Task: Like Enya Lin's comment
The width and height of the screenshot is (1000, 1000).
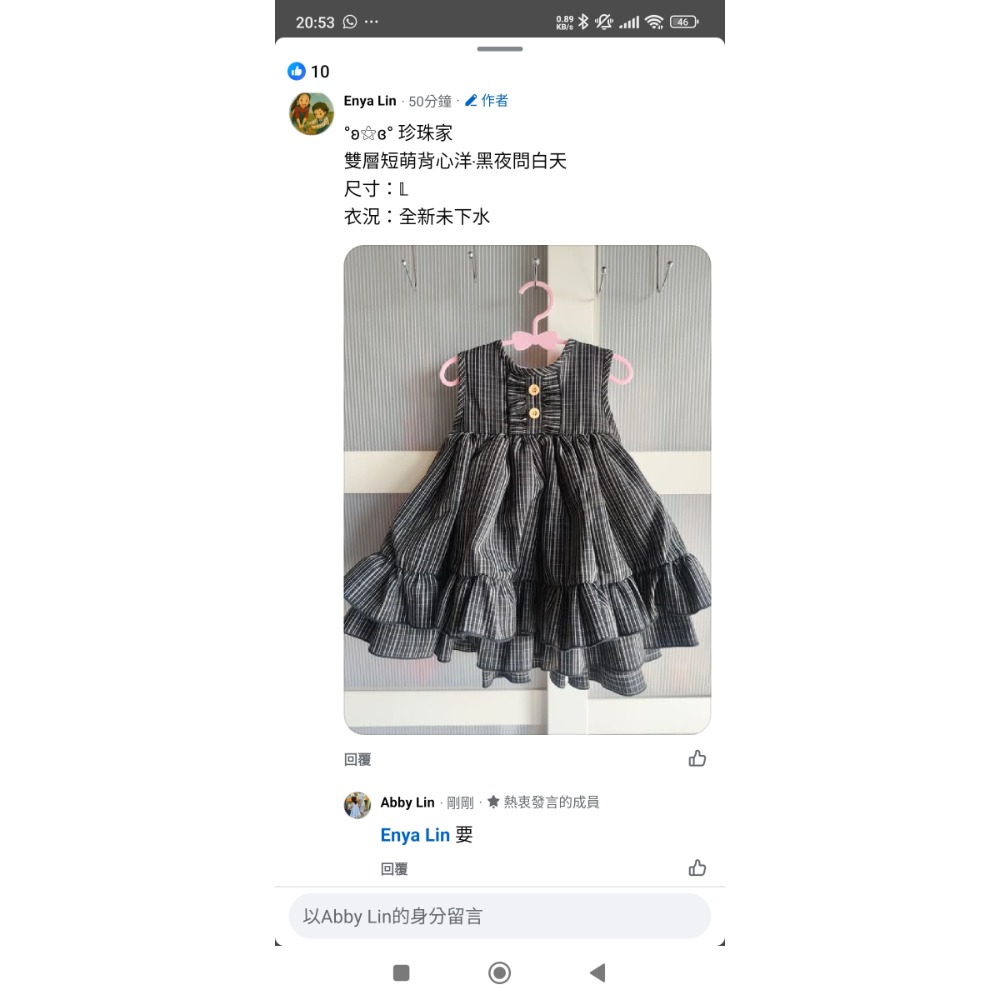Action: [697, 759]
